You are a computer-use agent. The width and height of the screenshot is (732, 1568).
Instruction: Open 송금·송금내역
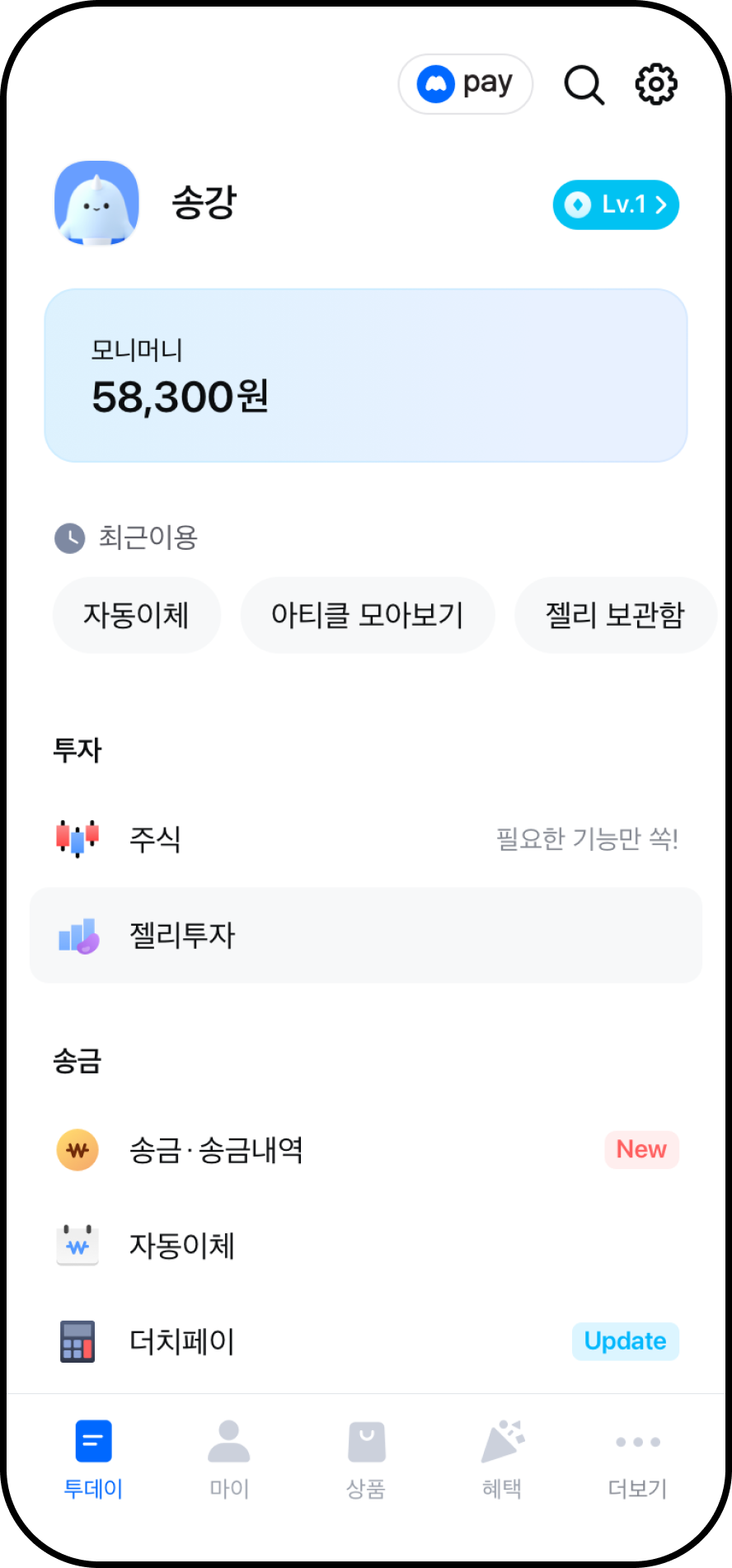pos(366,1150)
